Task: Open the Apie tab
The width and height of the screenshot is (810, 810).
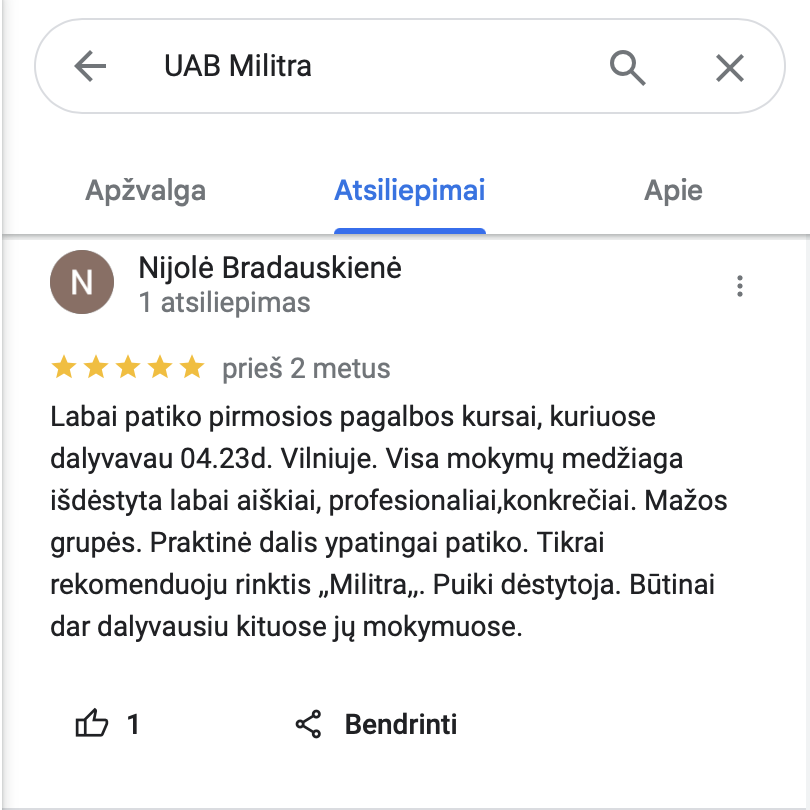Action: point(673,190)
